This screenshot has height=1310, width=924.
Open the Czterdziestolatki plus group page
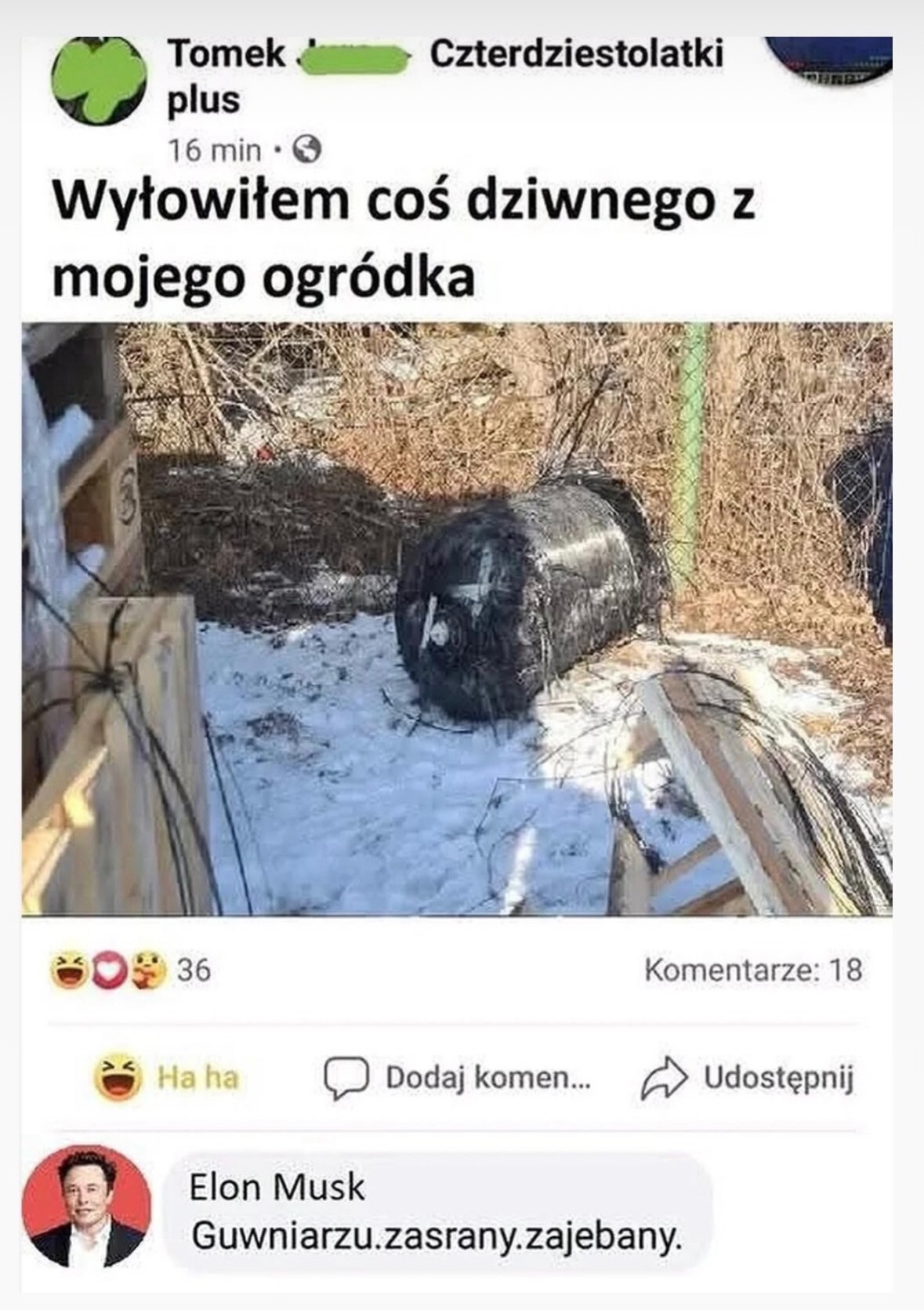click(576, 54)
